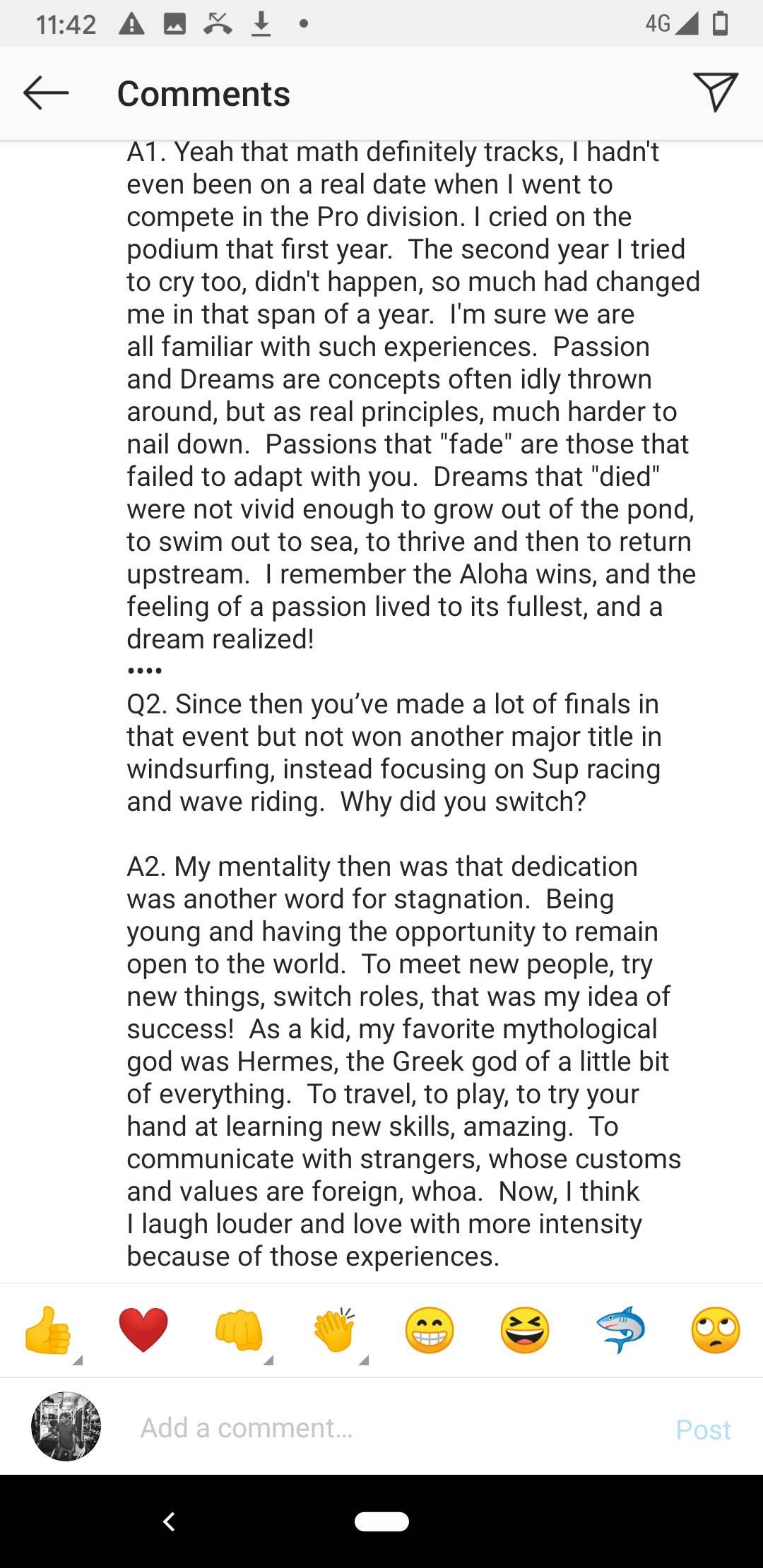Viewport: 763px width, 1568px height.
Task: Insert the eye-roll emoji
Action: coord(715,1330)
